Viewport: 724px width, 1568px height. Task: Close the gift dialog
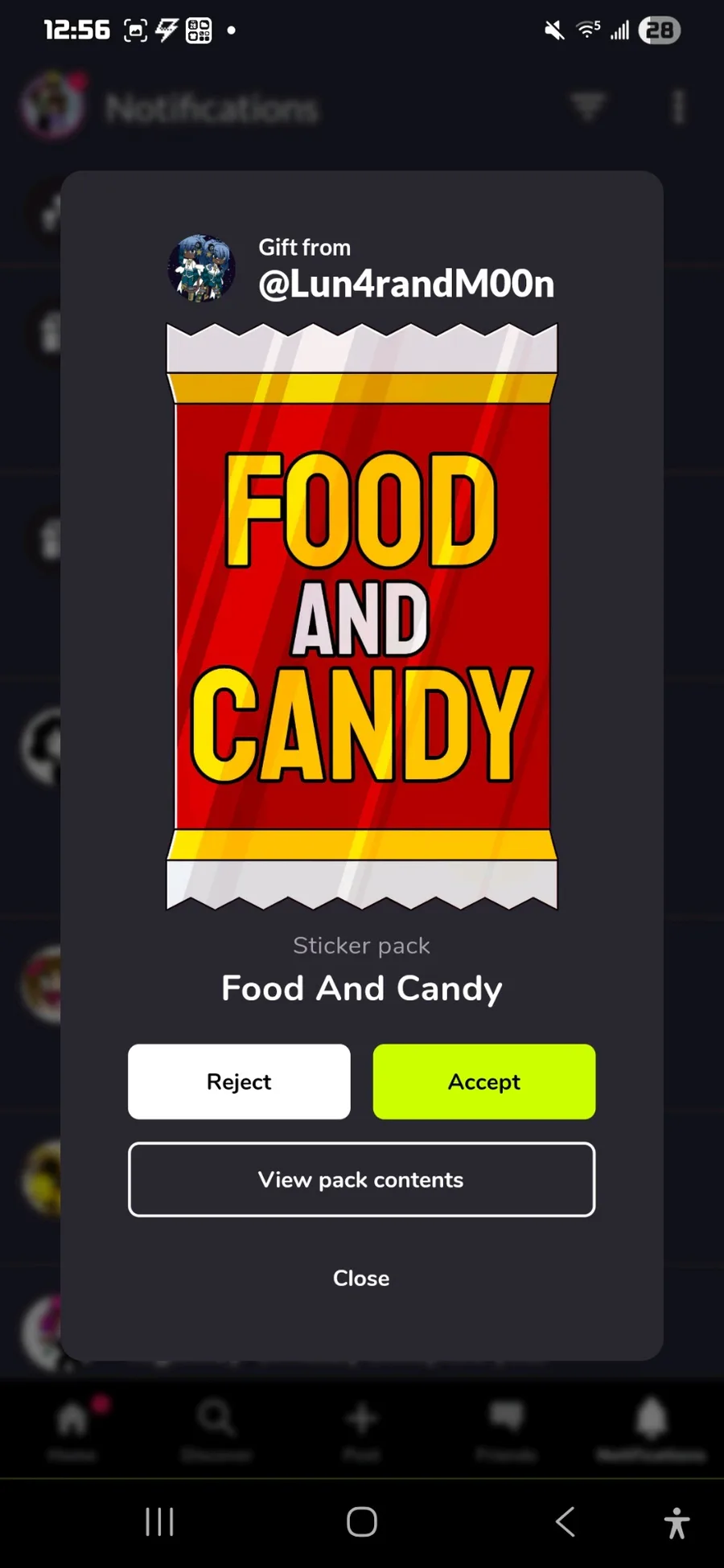pos(361,1278)
